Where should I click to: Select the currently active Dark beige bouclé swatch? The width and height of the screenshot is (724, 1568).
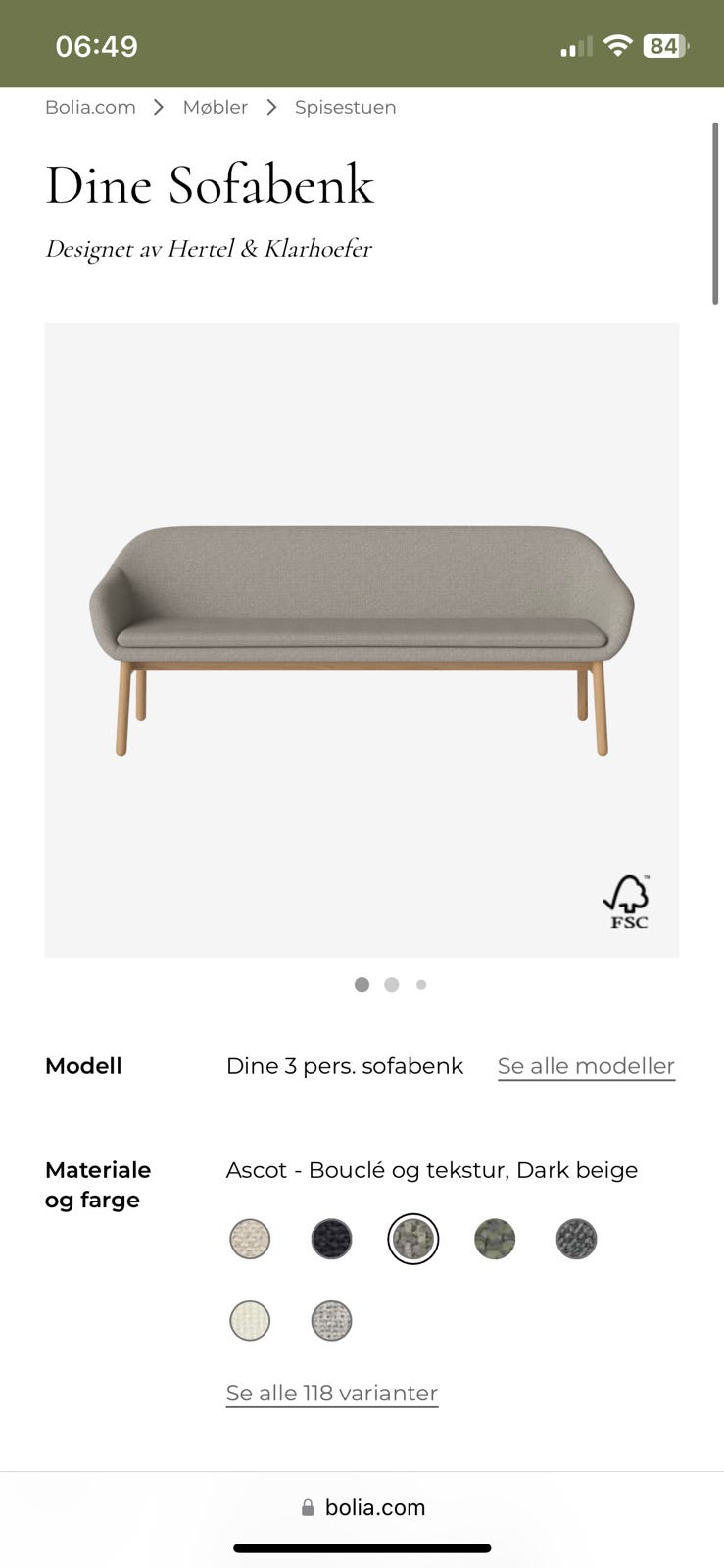click(x=412, y=1239)
